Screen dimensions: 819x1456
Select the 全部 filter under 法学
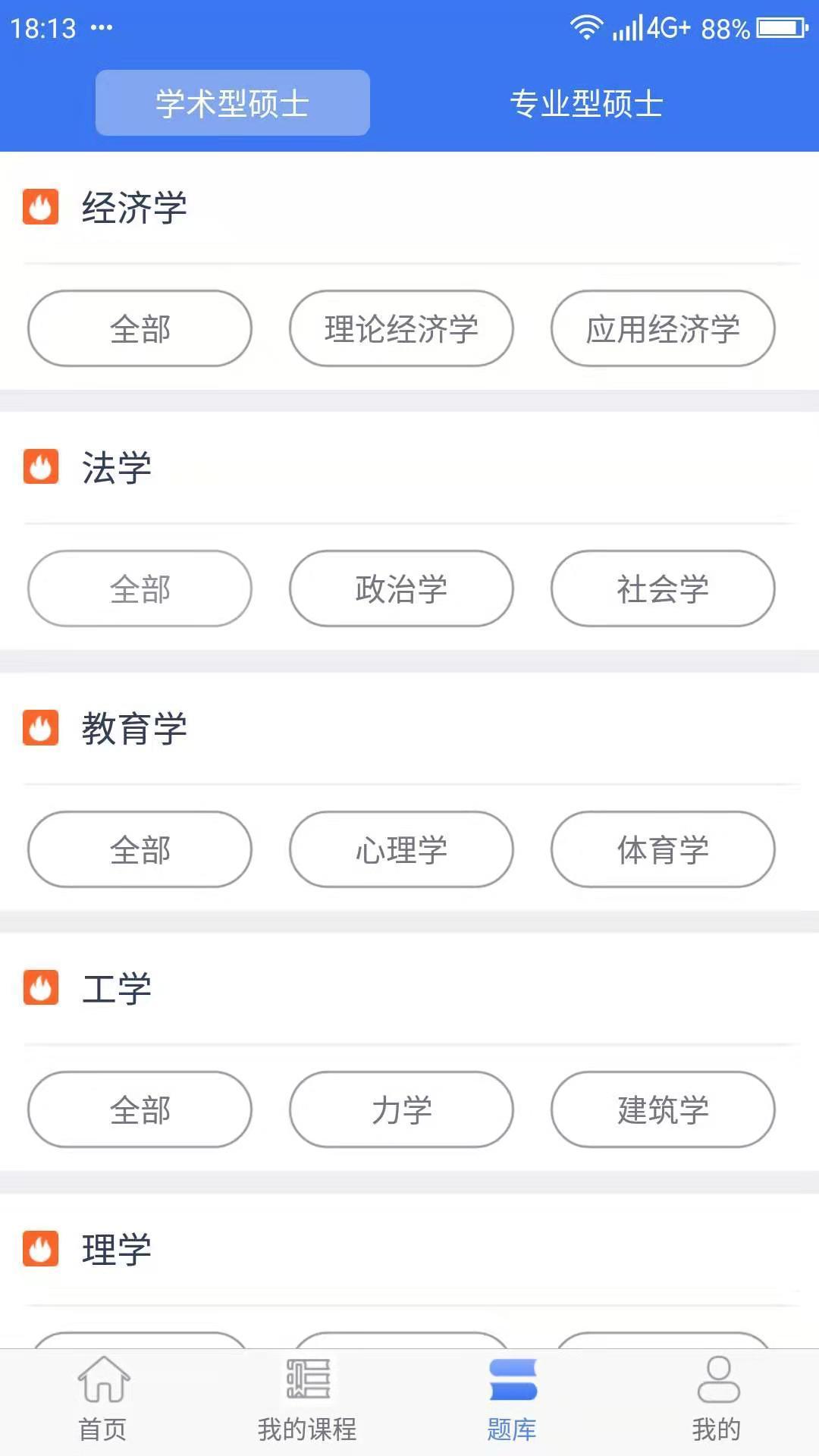point(139,589)
